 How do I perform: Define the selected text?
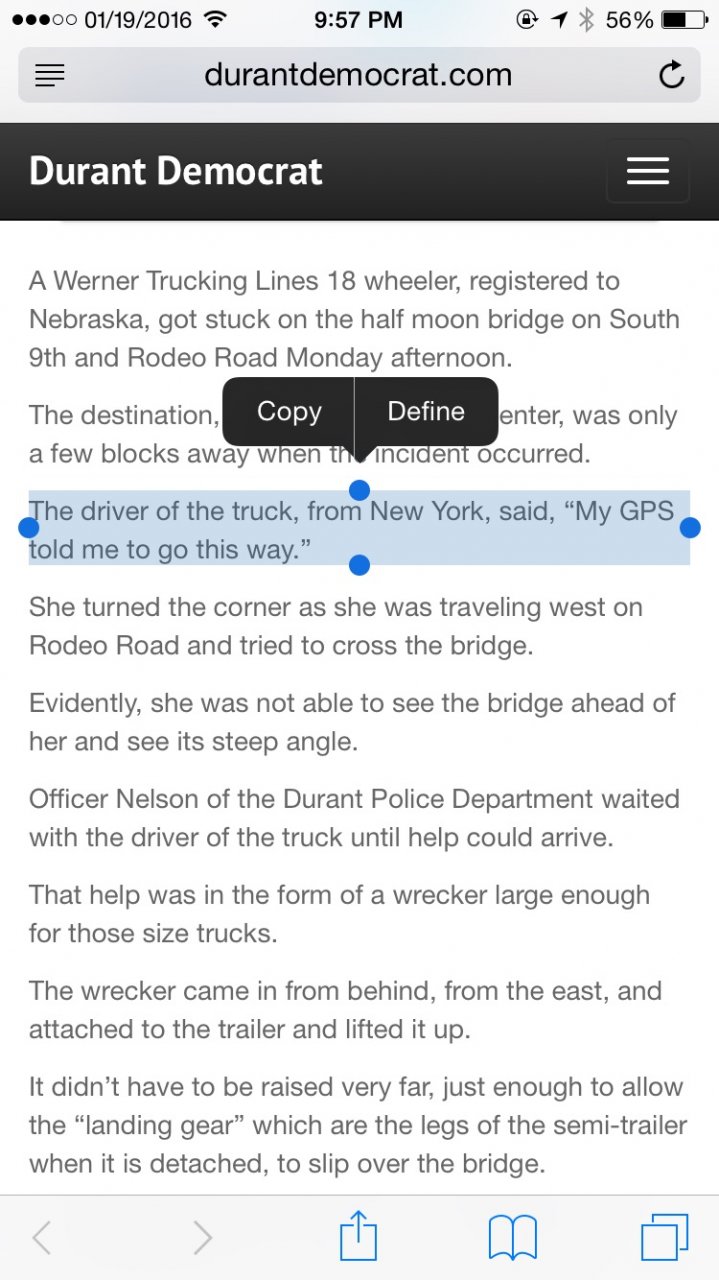(x=426, y=411)
